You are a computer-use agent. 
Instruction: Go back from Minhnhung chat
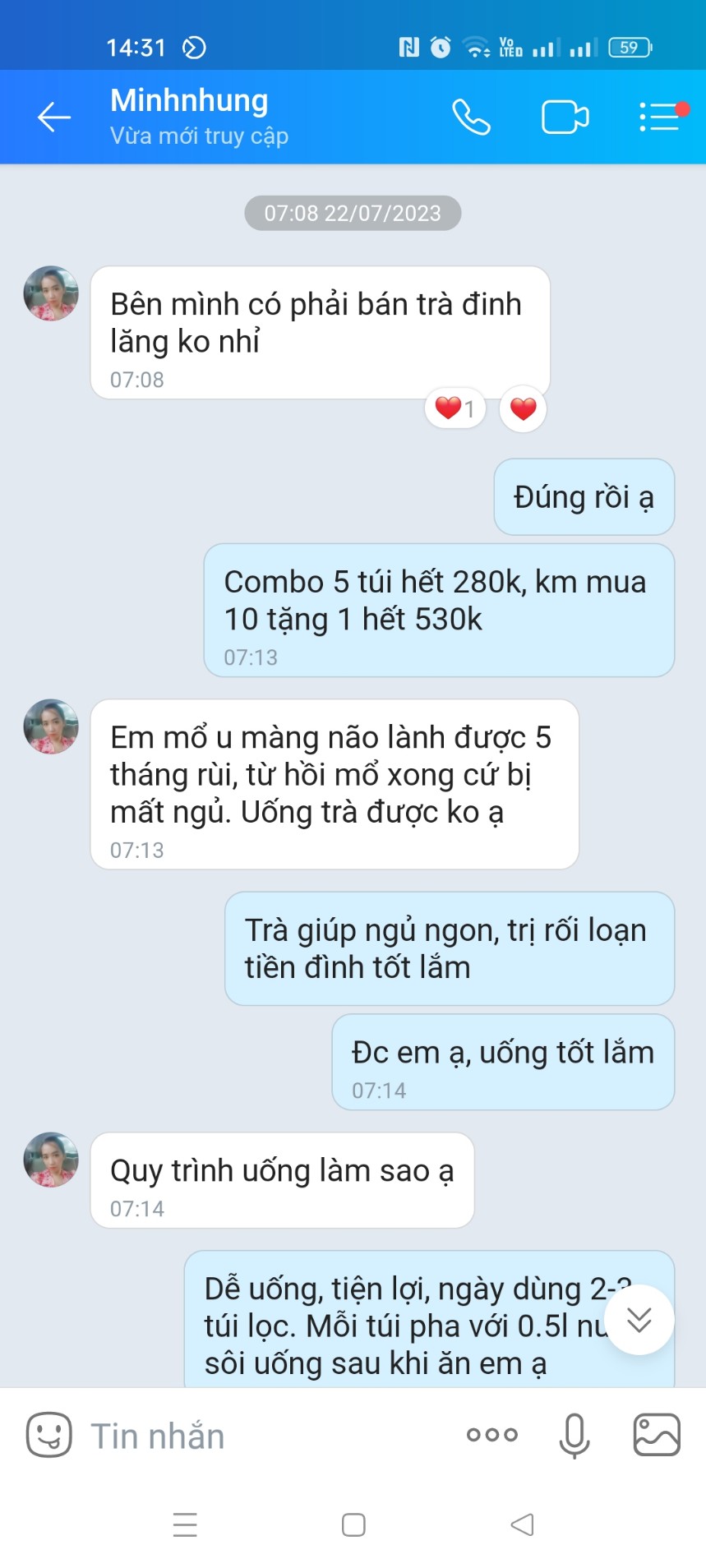click(54, 117)
